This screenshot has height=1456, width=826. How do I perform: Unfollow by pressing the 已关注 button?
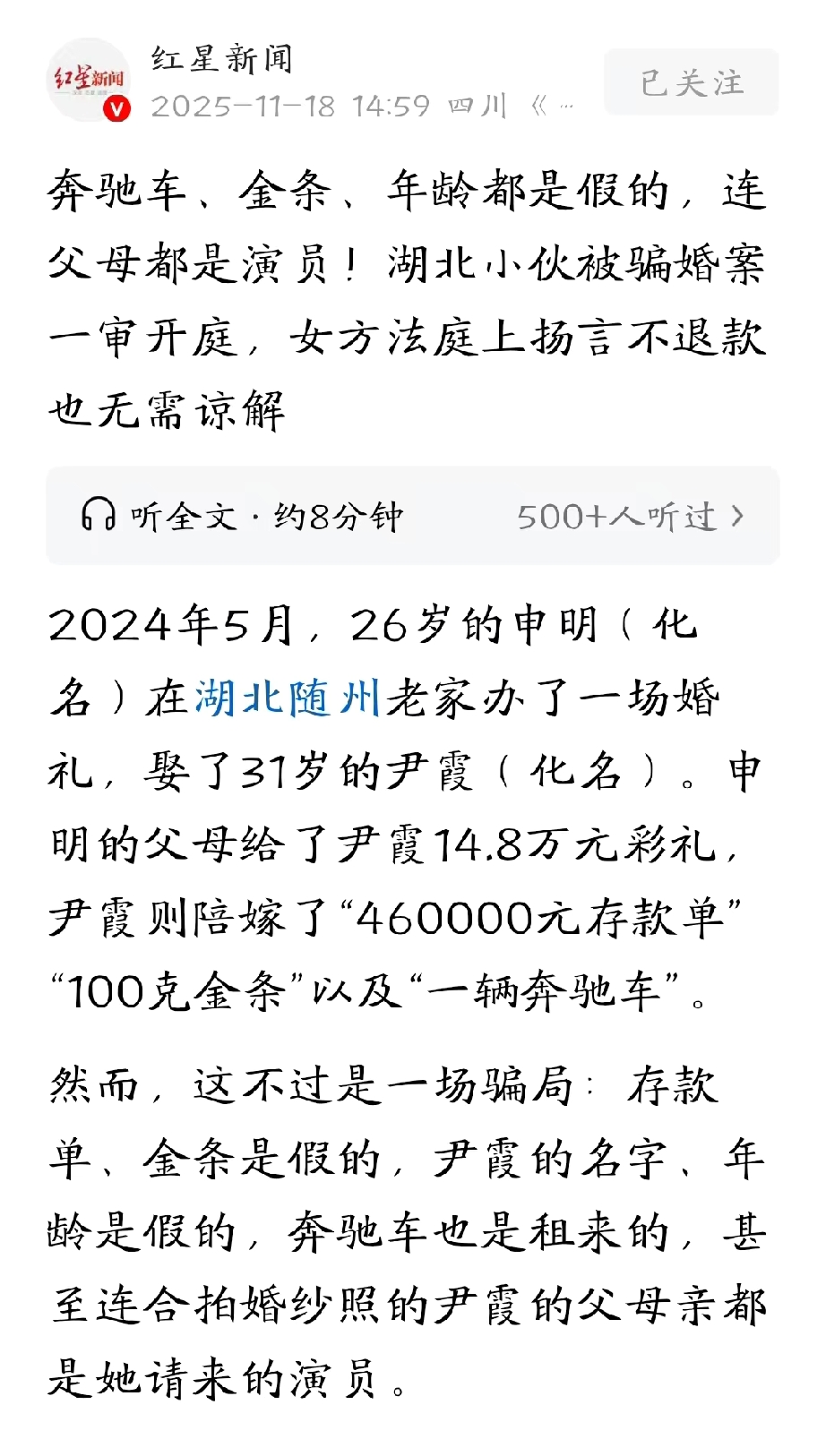pos(689,81)
